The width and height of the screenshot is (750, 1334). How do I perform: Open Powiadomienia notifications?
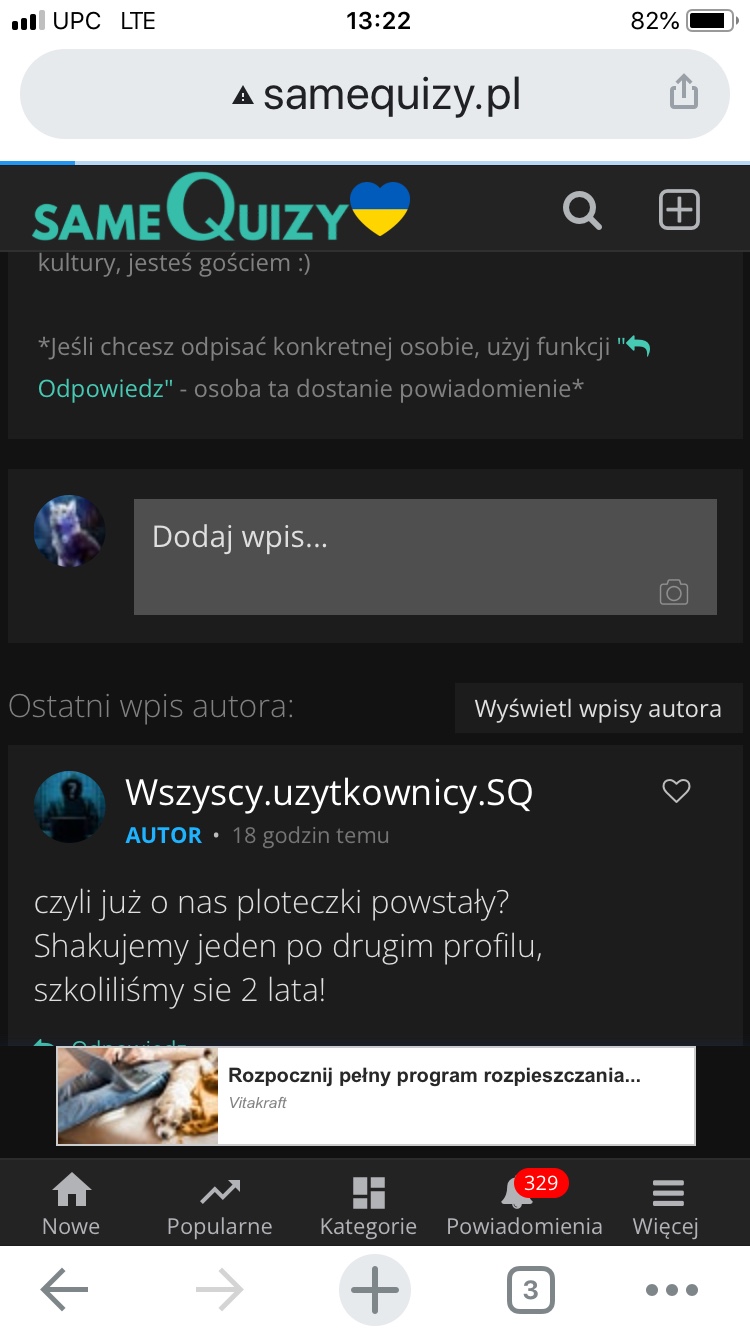tap(524, 1205)
